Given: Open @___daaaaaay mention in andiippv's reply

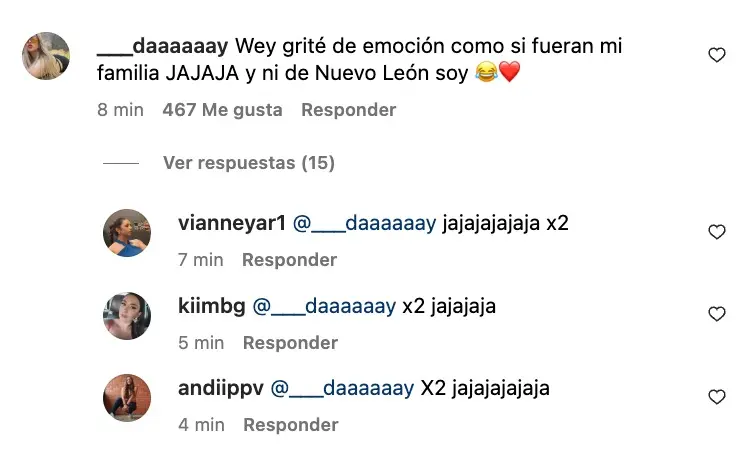Looking at the screenshot, I should point(342,388).
